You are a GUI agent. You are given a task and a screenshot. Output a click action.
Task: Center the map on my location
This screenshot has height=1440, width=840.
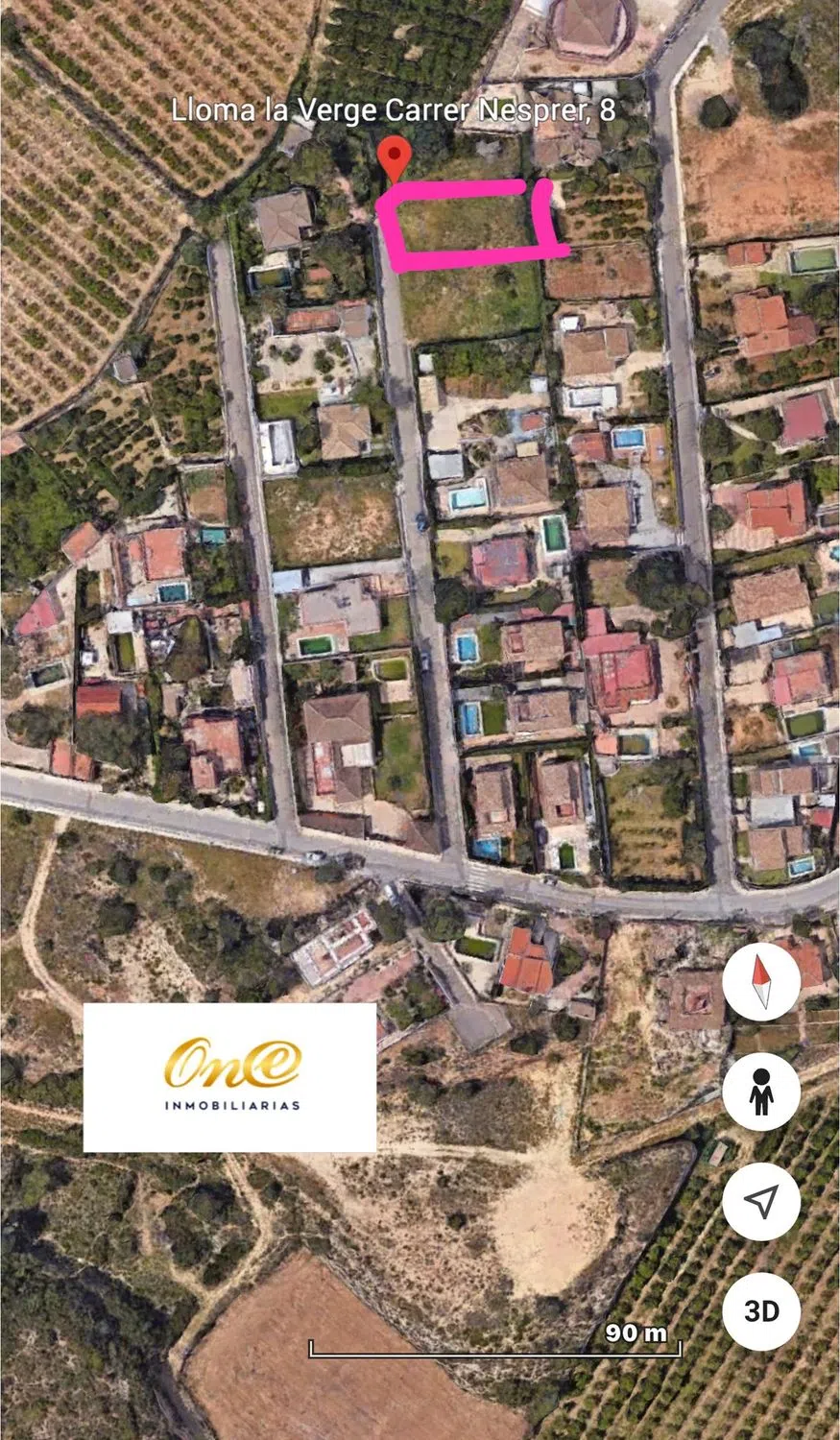click(761, 1201)
